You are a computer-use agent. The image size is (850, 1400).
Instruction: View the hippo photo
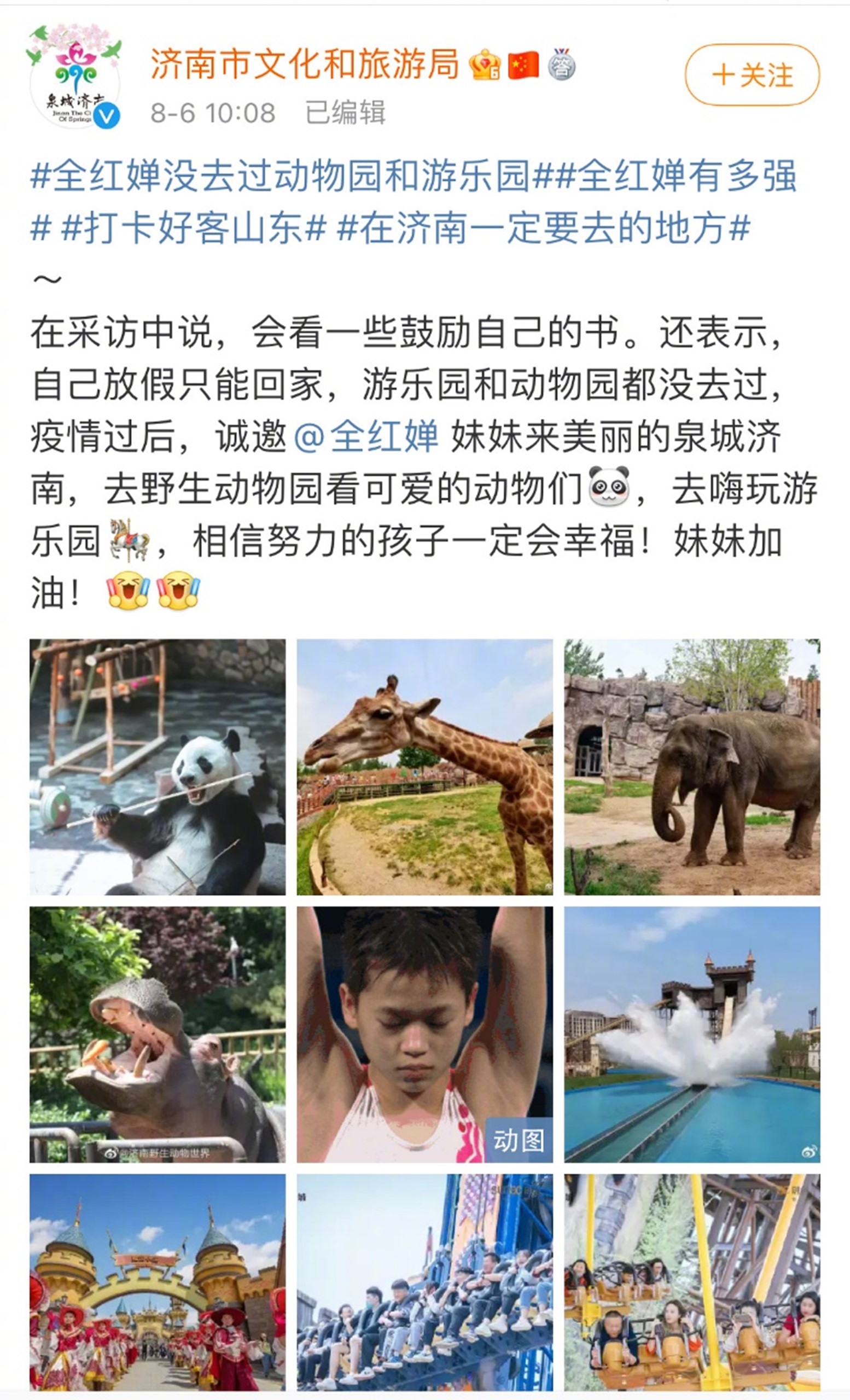158,1034
